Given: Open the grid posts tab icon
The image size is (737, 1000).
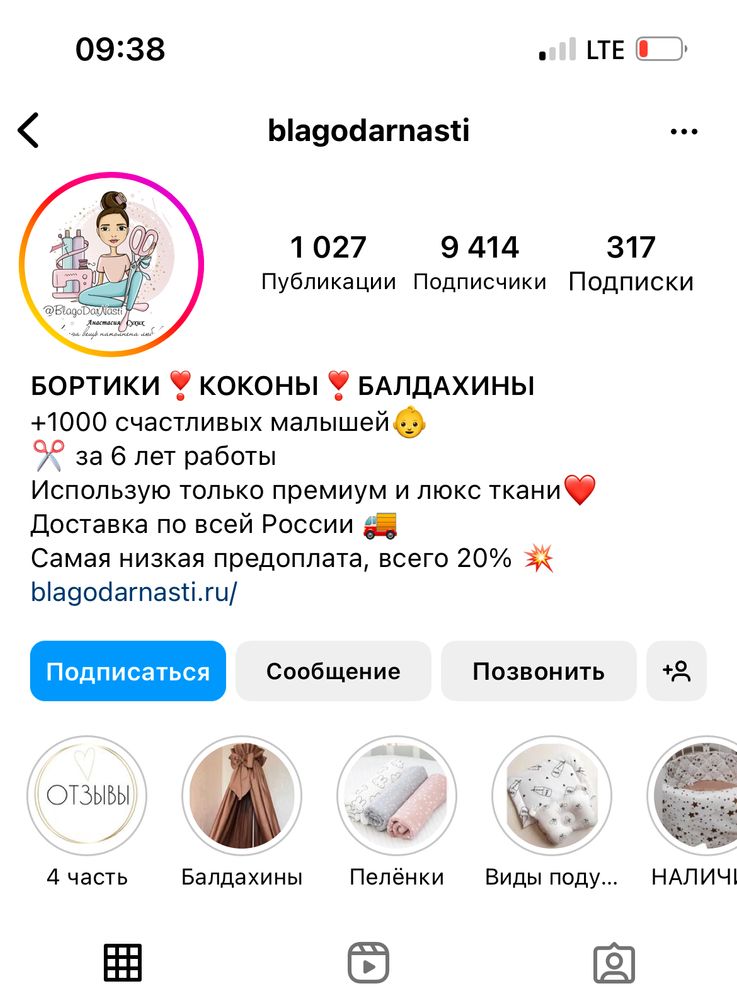Looking at the screenshot, I should pyautogui.click(x=120, y=963).
